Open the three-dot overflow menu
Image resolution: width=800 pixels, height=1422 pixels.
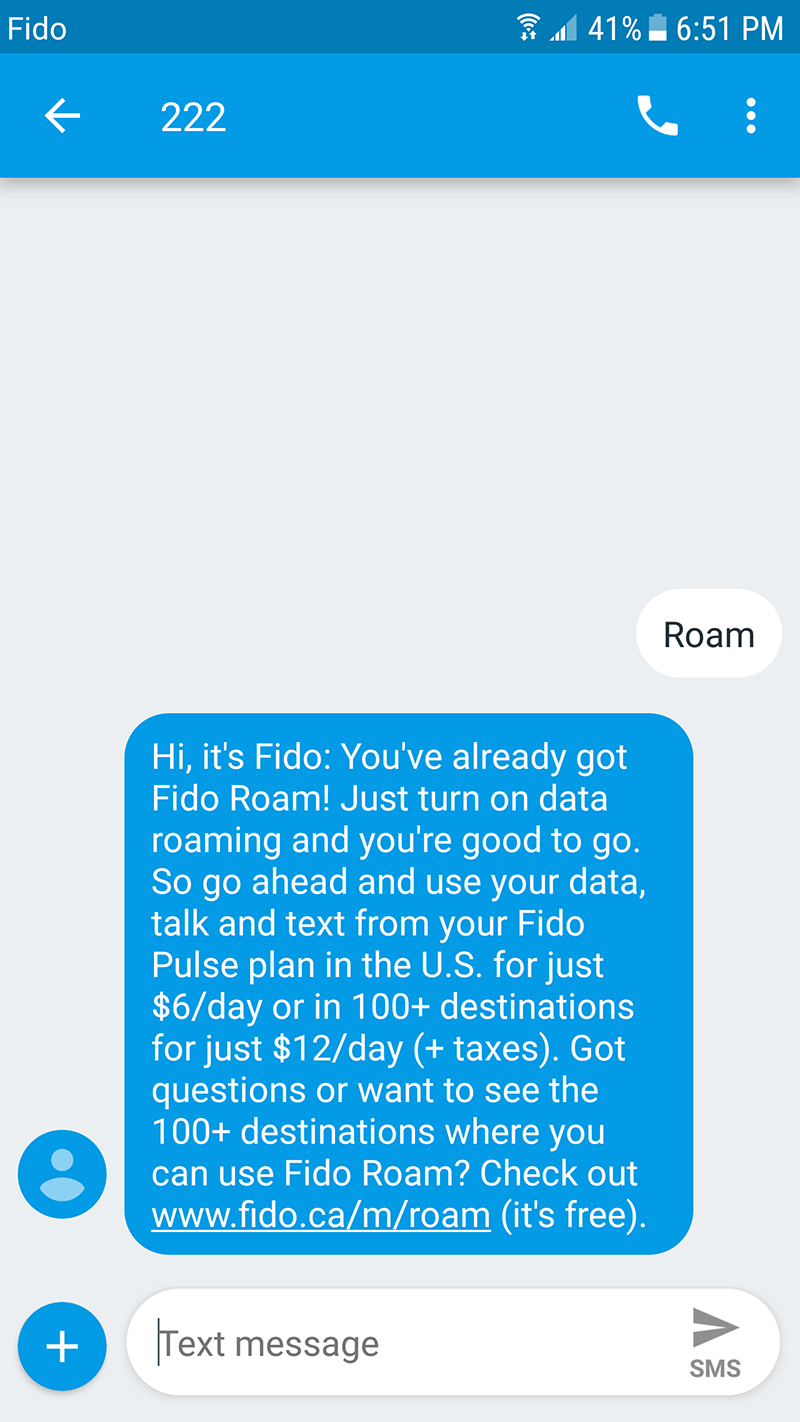click(751, 117)
